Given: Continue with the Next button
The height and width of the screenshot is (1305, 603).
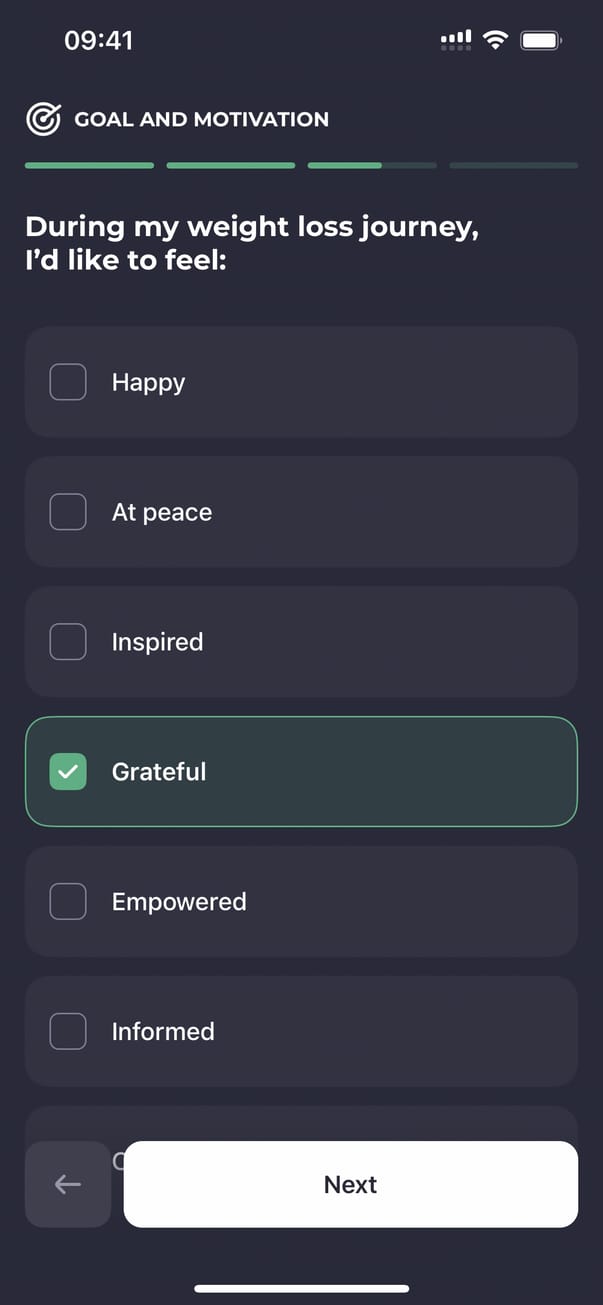Looking at the screenshot, I should 350,1184.
